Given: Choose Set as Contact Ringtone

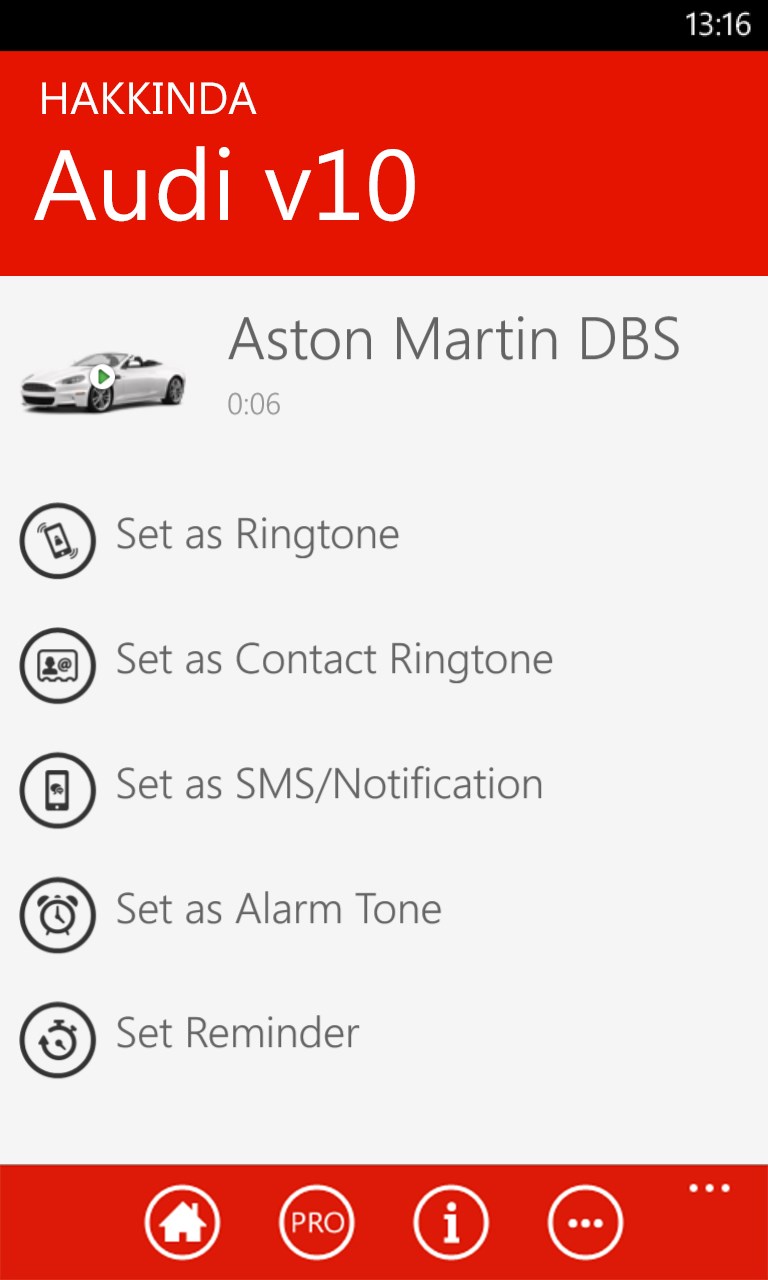Looking at the screenshot, I should point(334,660).
